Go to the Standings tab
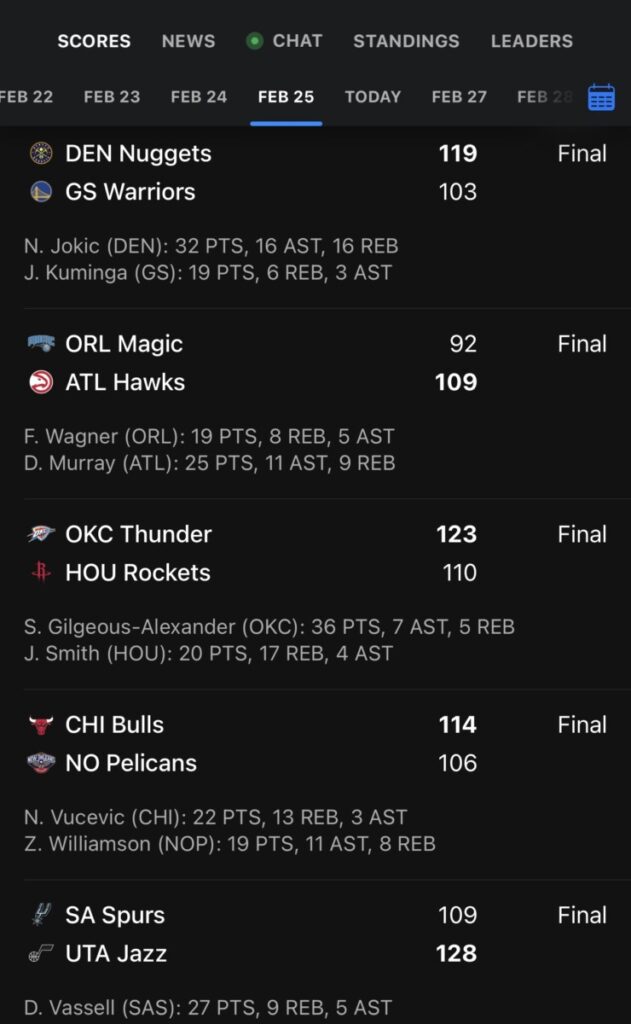This screenshot has width=631, height=1024. (x=406, y=41)
